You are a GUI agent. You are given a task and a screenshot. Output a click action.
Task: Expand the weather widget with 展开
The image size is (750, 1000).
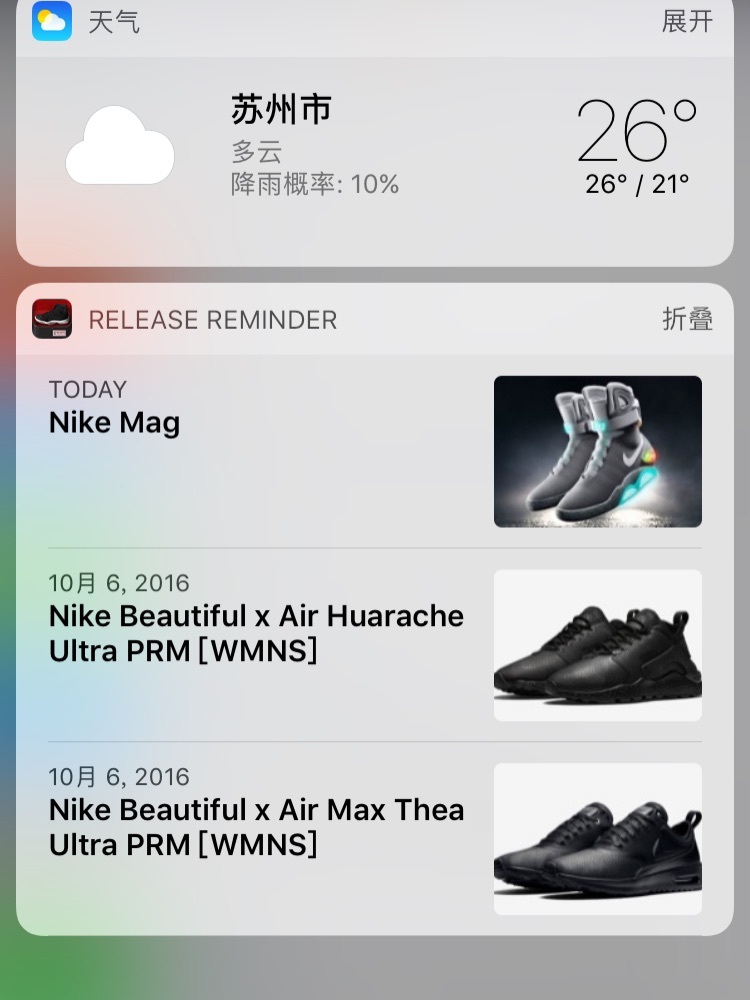point(687,22)
